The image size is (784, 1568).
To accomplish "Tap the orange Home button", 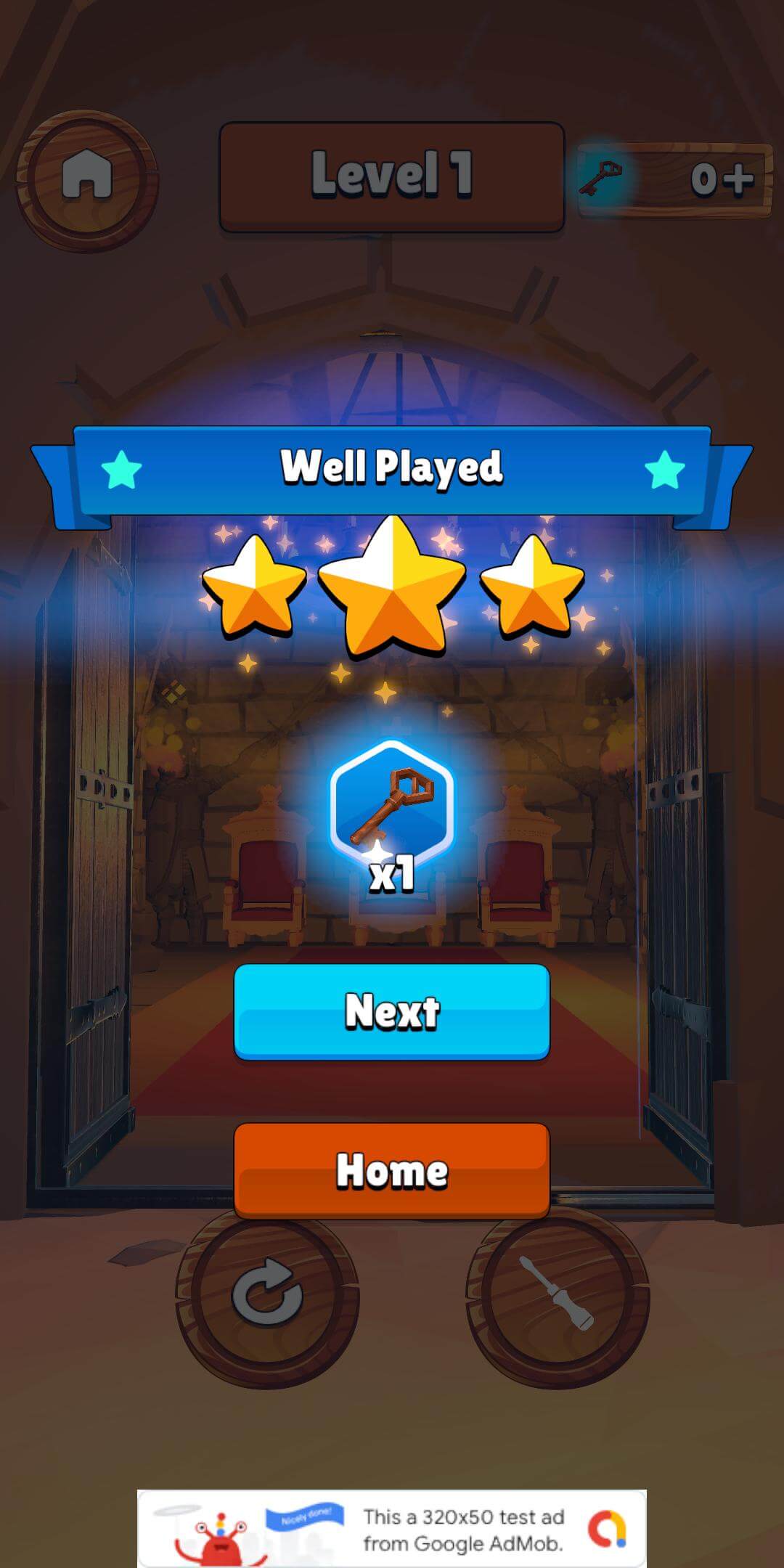I will click(391, 1169).
